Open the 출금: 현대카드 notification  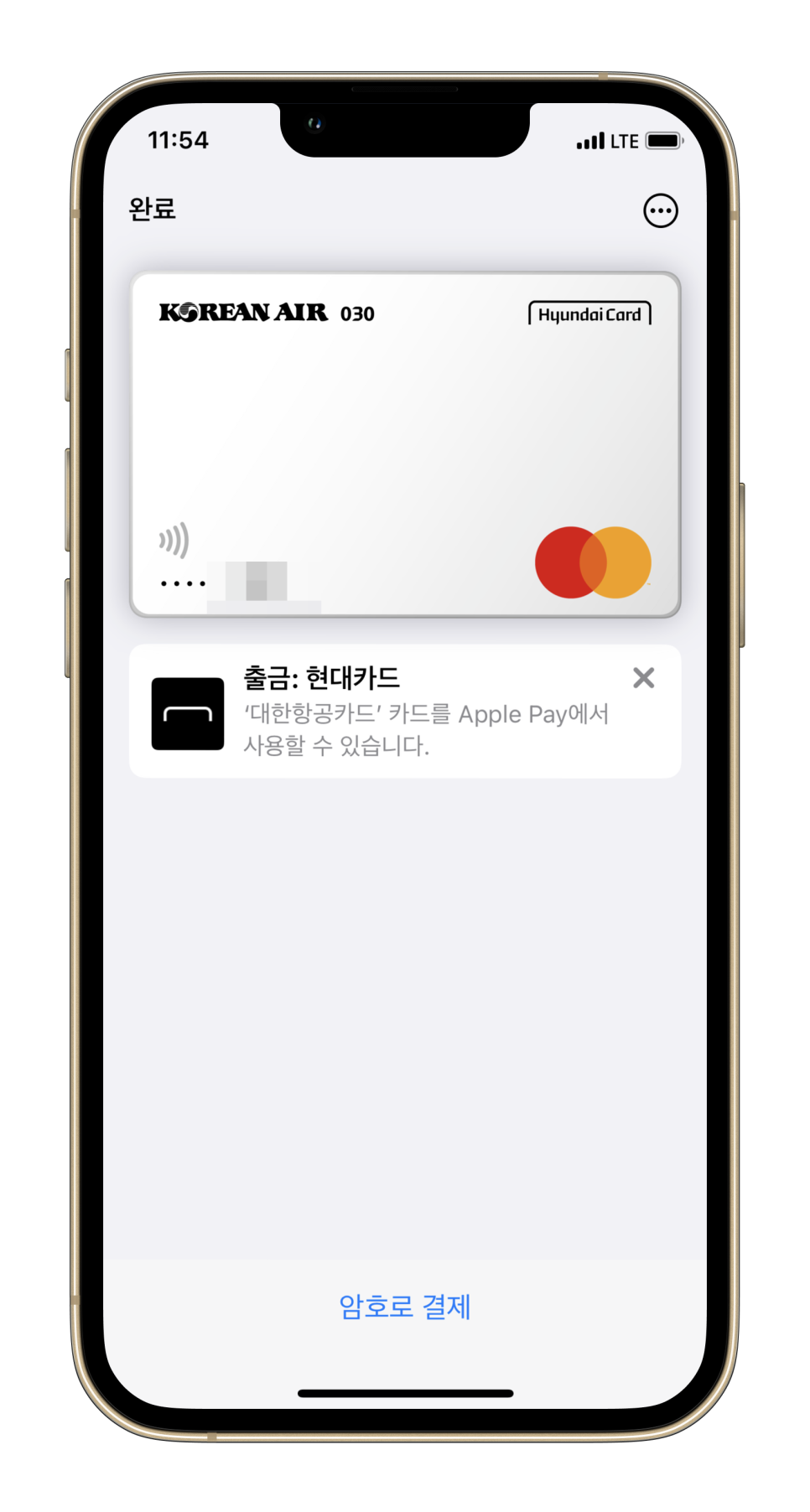[405, 711]
